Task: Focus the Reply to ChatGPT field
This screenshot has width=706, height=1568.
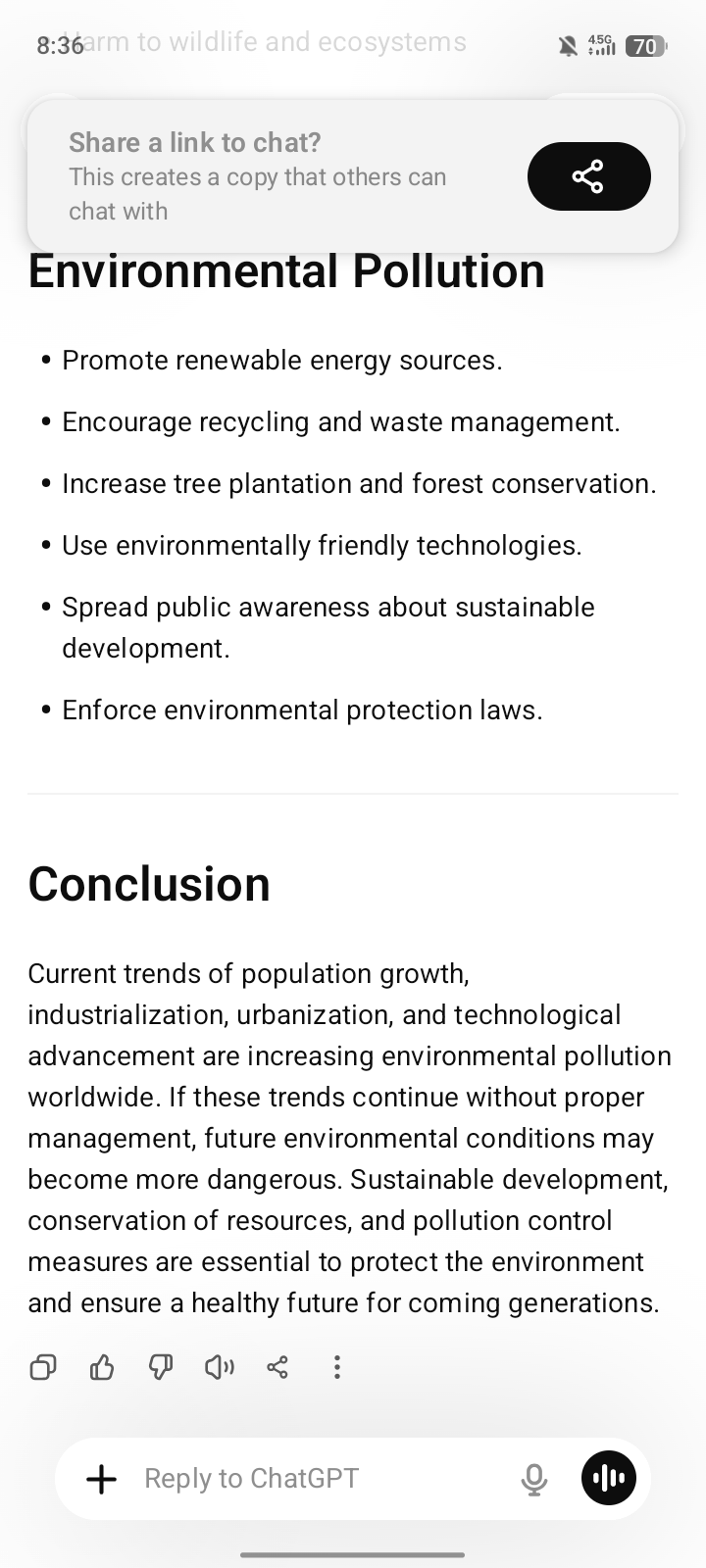Action: point(324,1479)
